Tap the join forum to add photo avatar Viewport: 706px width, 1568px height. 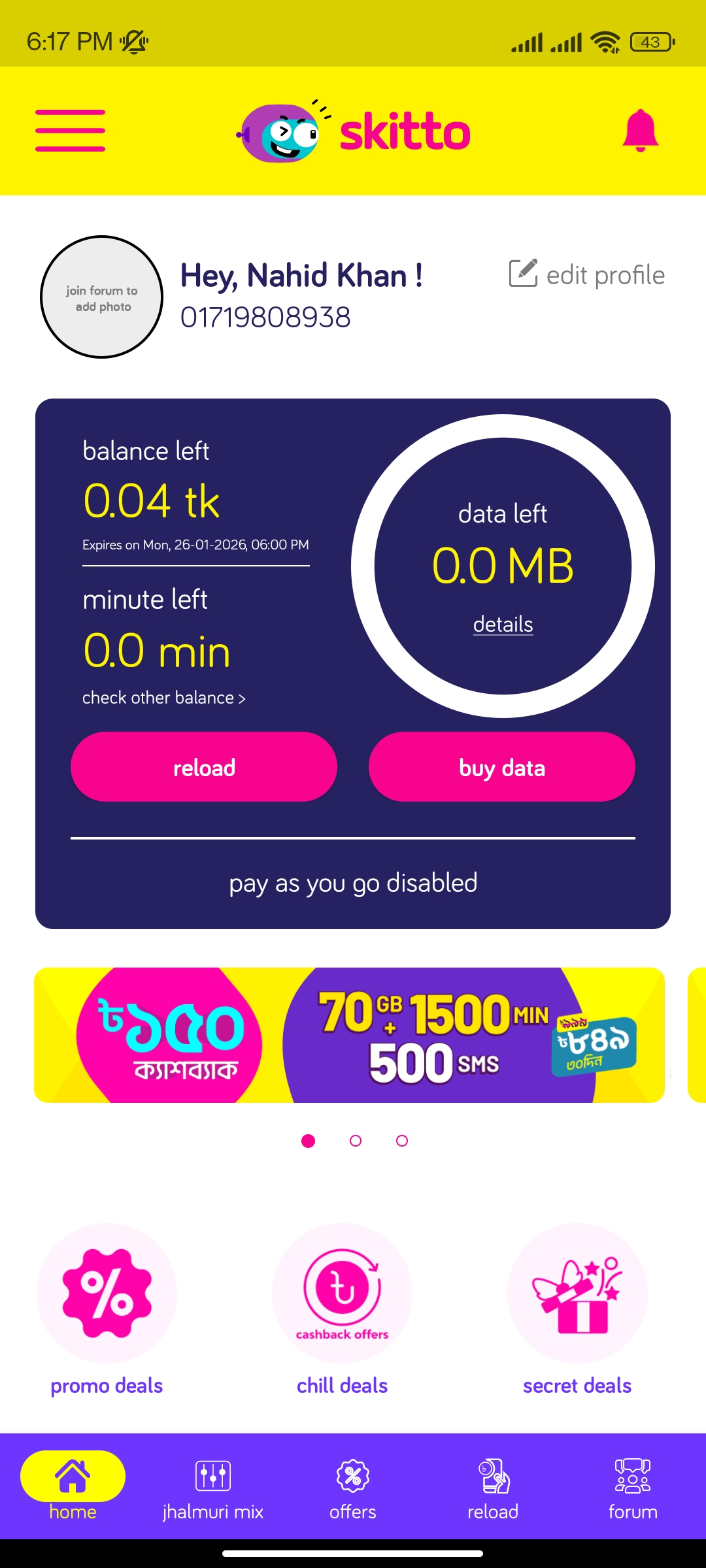[101, 297]
